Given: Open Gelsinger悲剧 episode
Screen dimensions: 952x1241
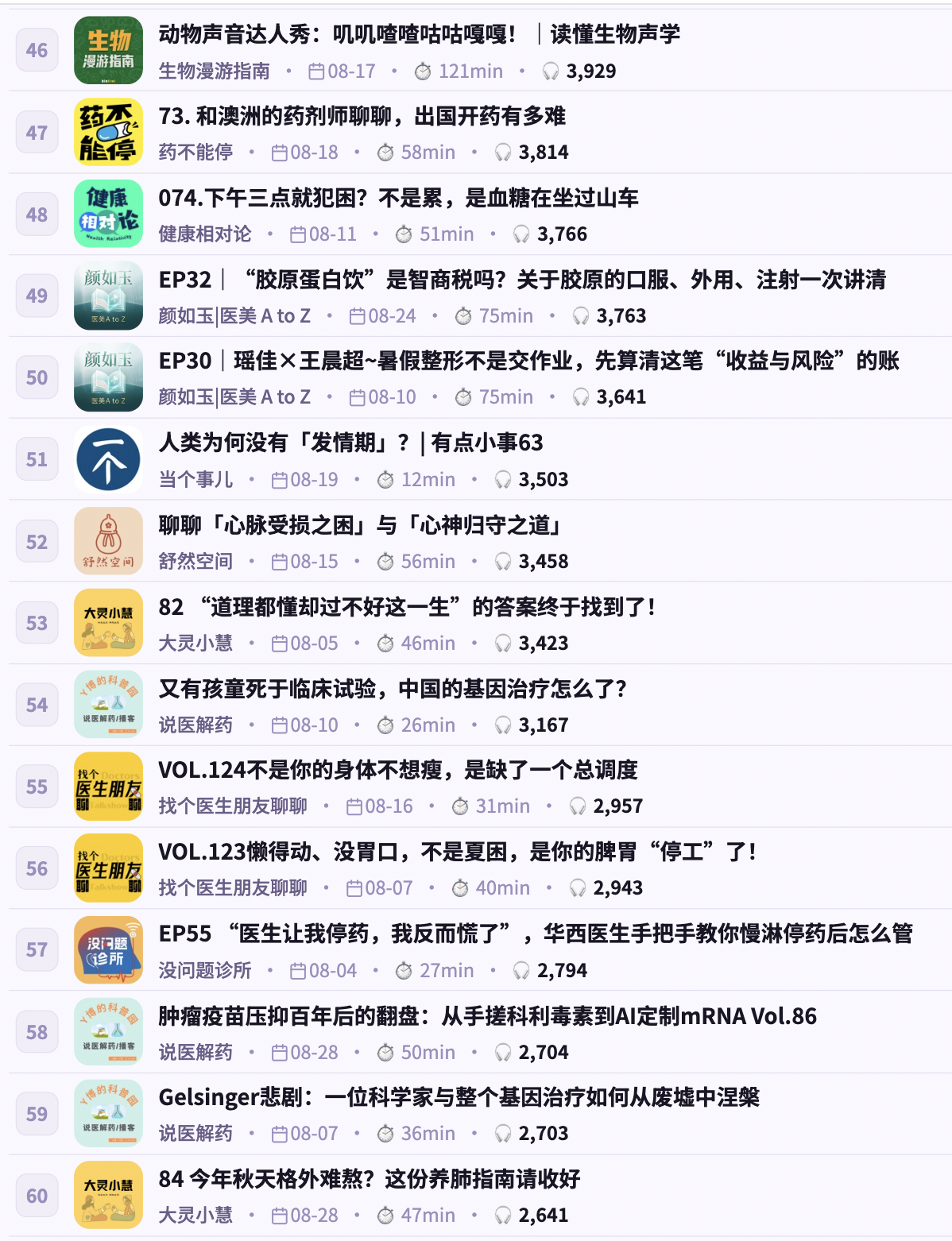Looking at the screenshot, I should [459, 1097].
